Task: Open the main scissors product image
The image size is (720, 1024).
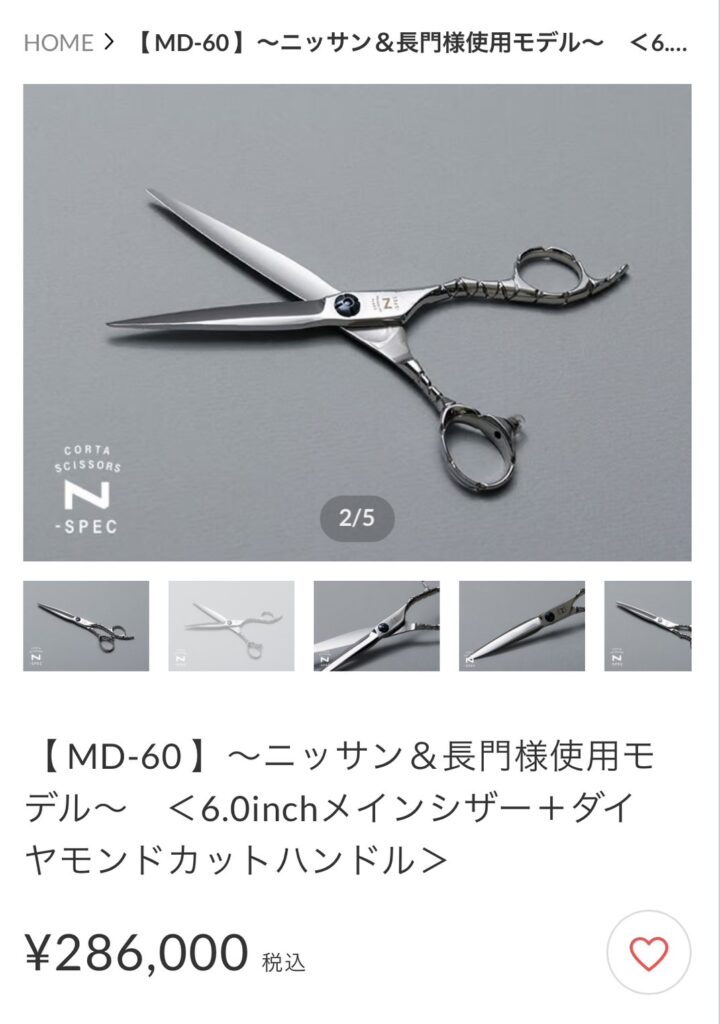Action: (357, 322)
